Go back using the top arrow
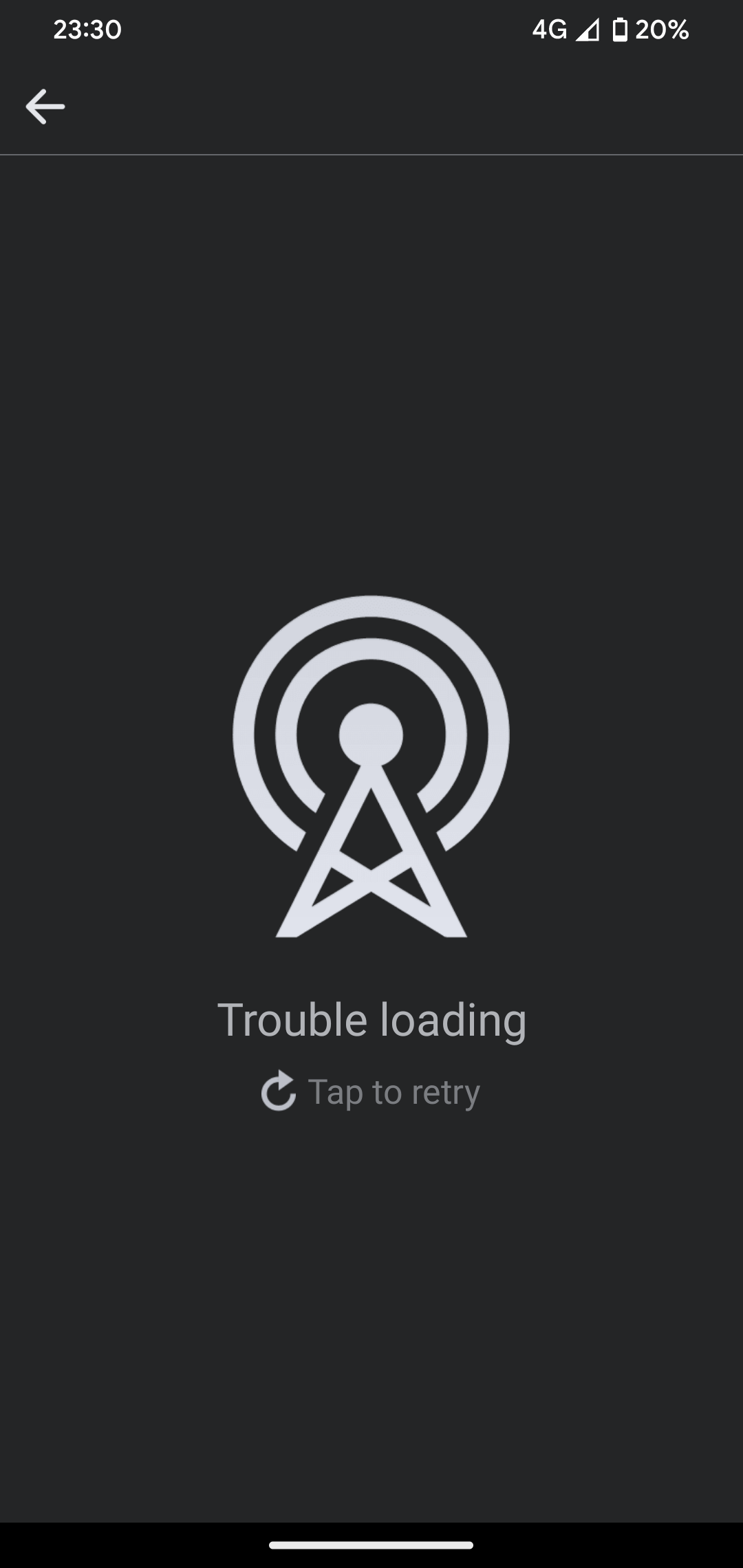The width and height of the screenshot is (743, 1568). coord(45,107)
